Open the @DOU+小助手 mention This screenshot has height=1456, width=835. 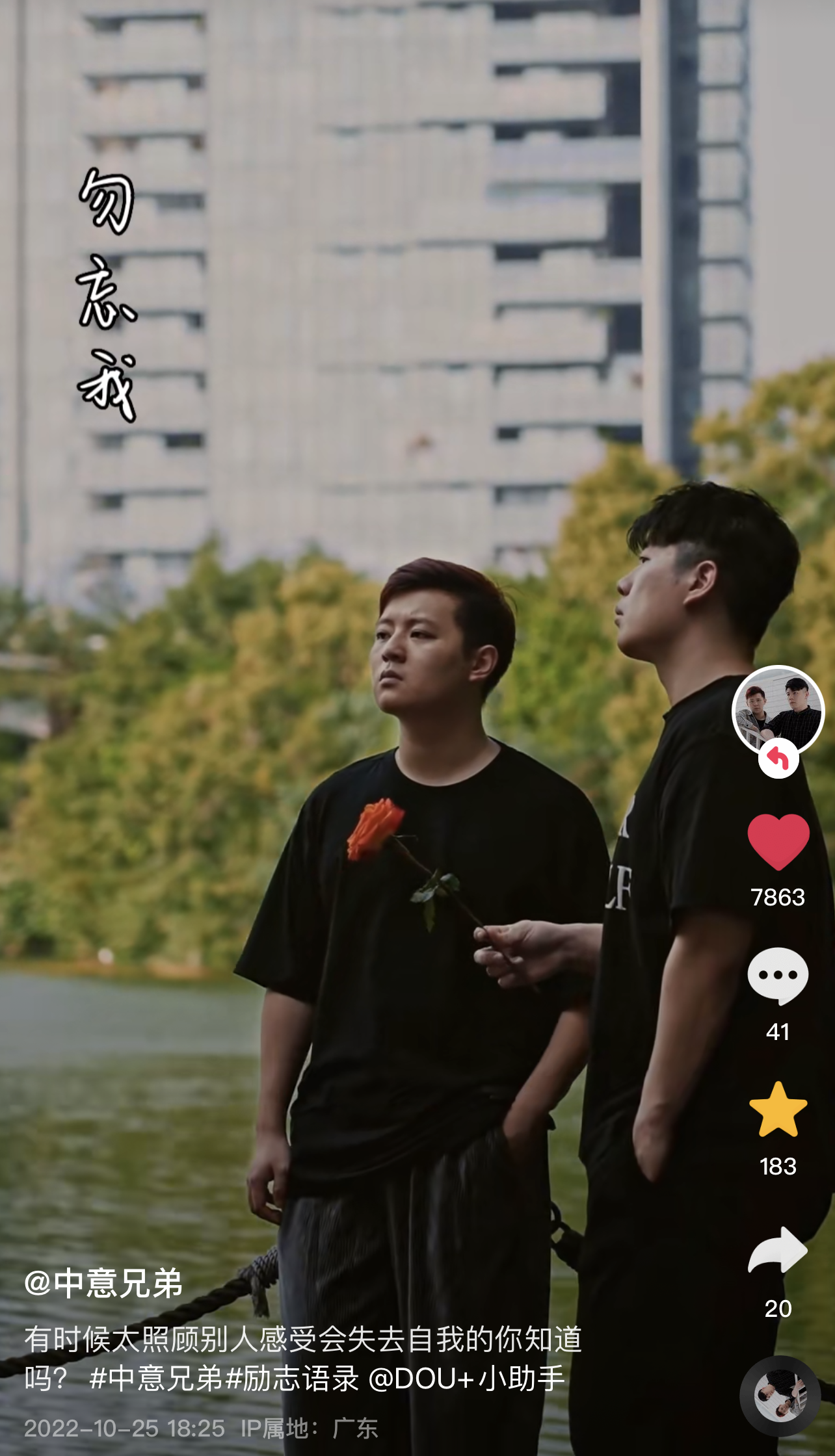tap(466, 1379)
